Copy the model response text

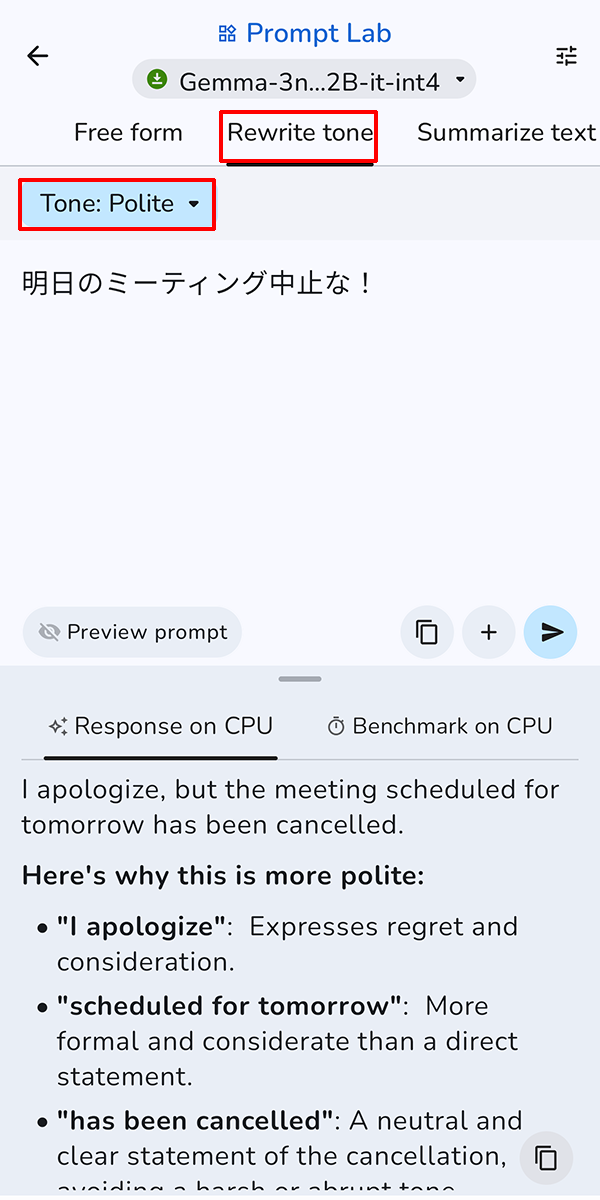546,1158
